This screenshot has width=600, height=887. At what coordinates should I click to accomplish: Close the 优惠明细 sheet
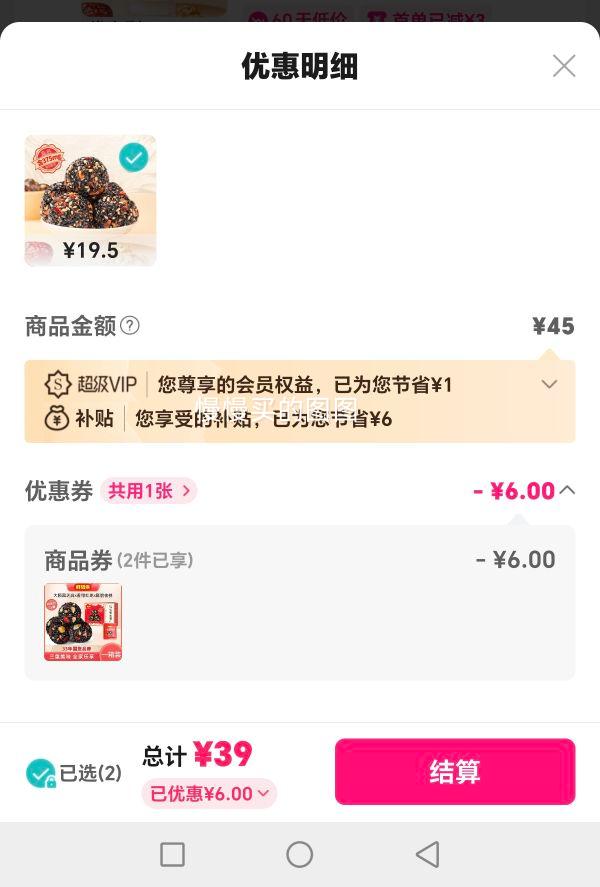(x=564, y=66)
